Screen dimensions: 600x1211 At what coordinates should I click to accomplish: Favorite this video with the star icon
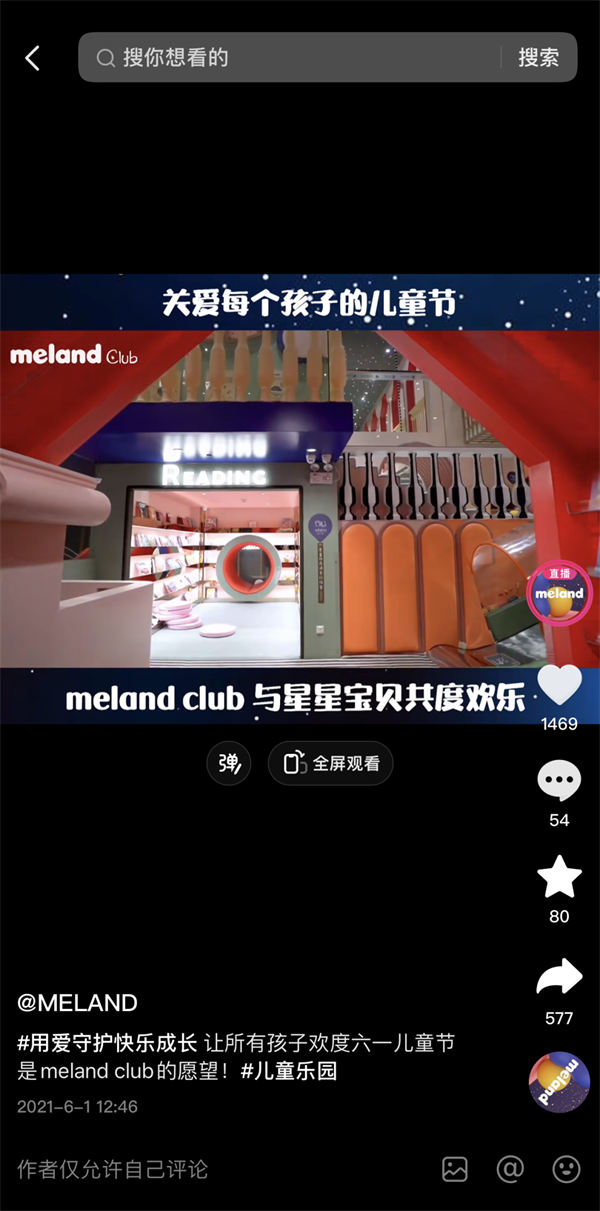[x=559, y=878]
